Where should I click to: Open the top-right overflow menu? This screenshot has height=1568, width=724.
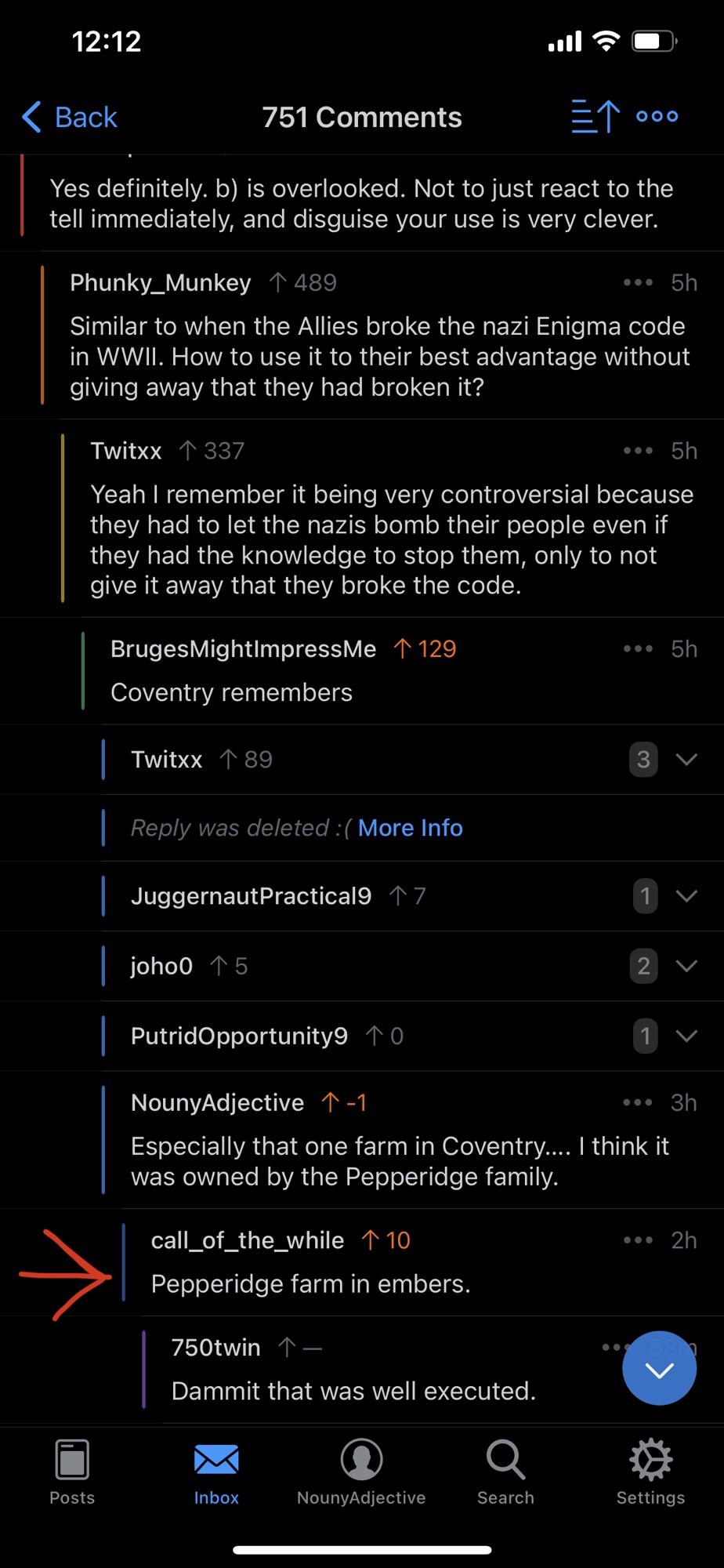pyautogui.click(x=657, y=117)
